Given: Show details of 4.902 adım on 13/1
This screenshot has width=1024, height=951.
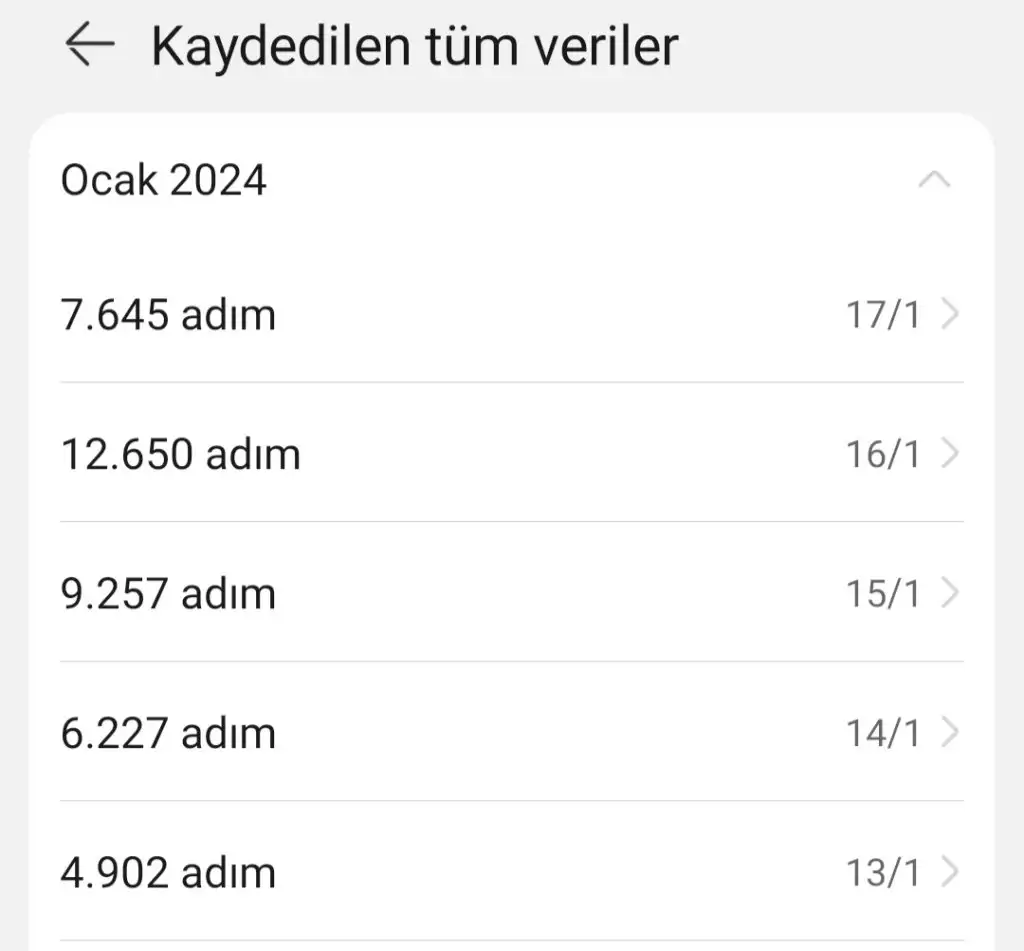Looking at the screenshot, I should tap(511, 872).
